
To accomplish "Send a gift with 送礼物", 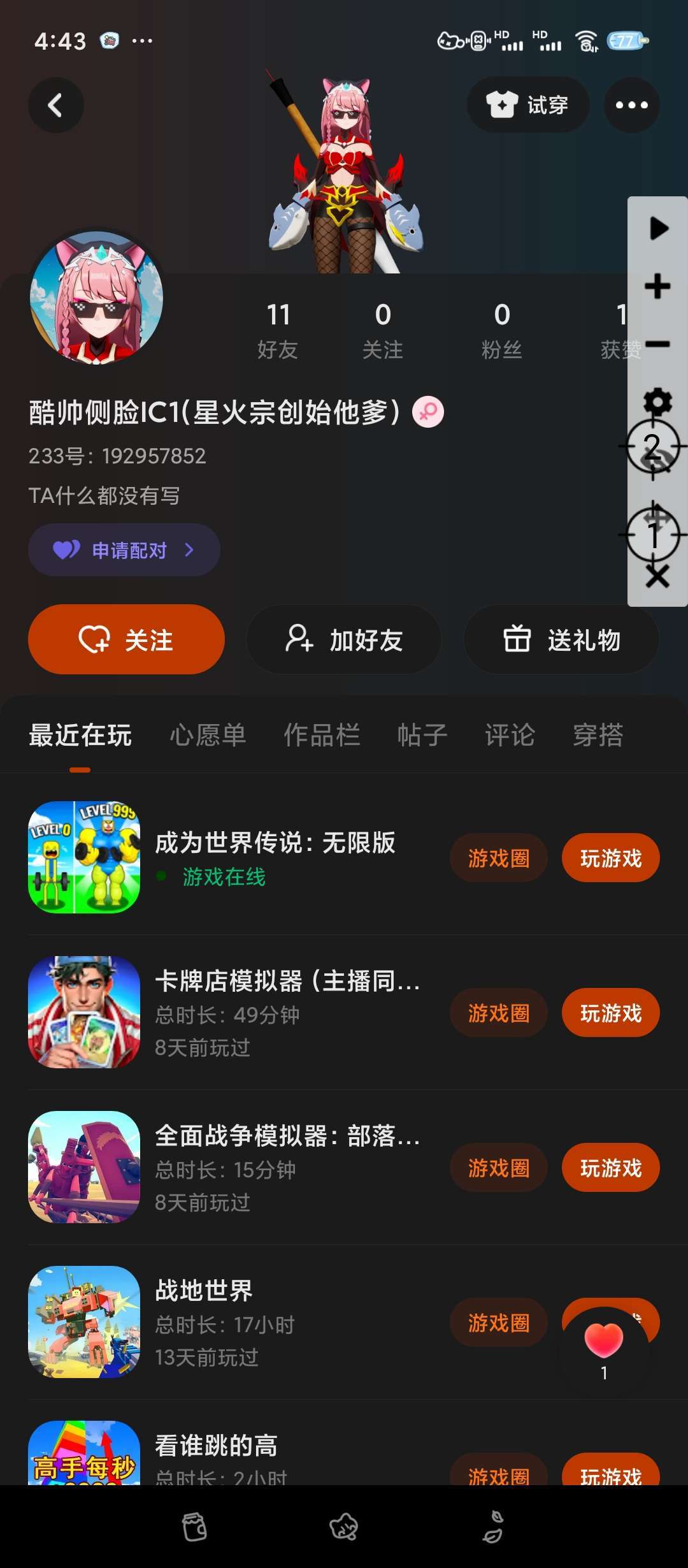I will 561,639.
